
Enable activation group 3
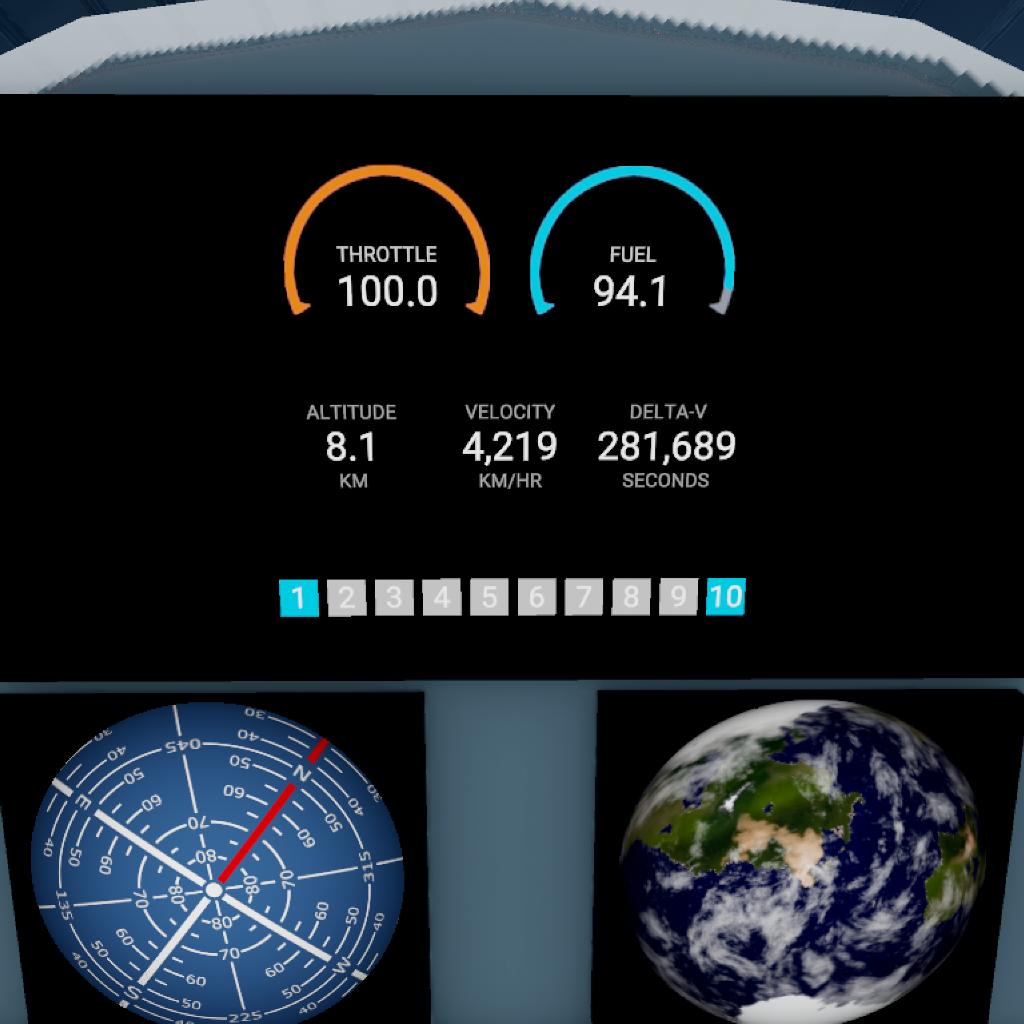[x=394, y=598]
